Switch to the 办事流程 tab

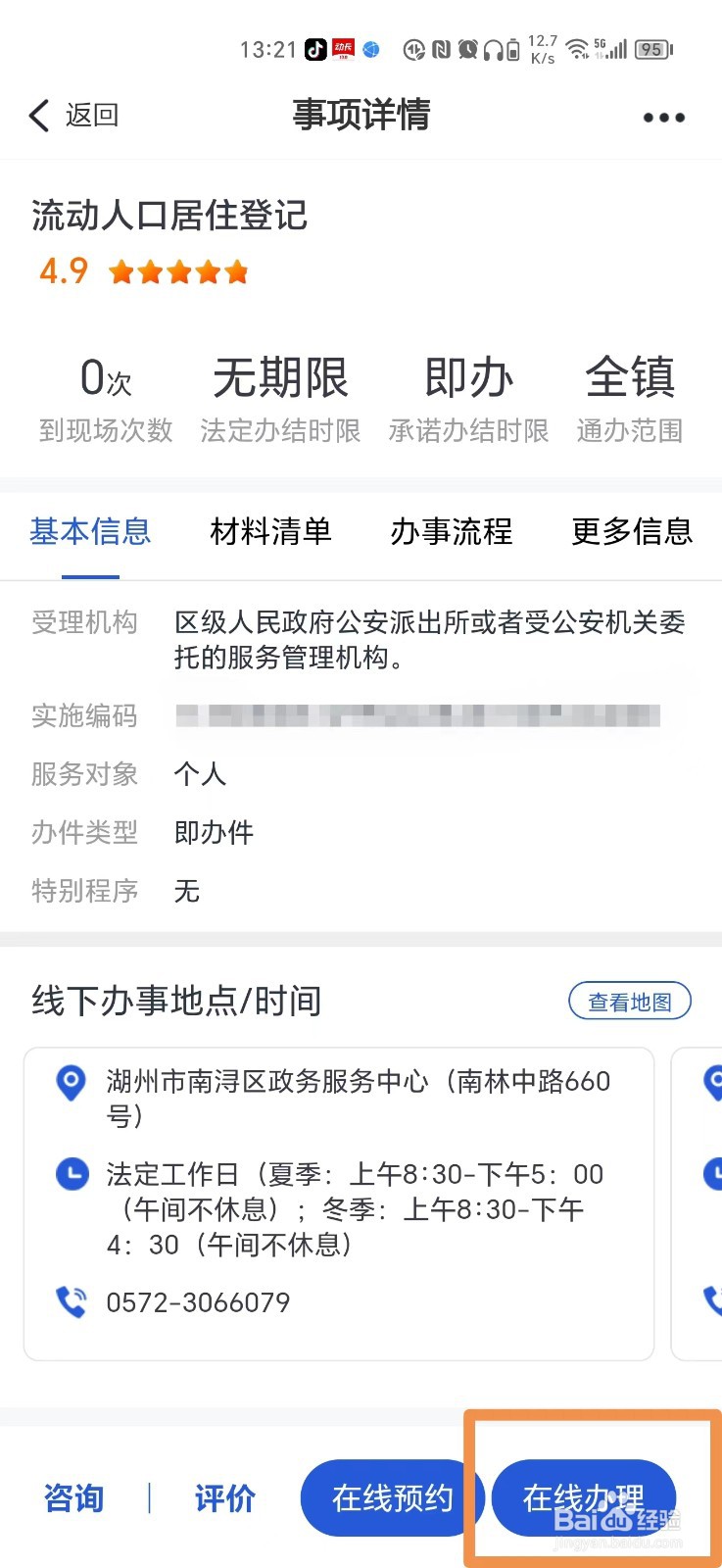[450, 532]
